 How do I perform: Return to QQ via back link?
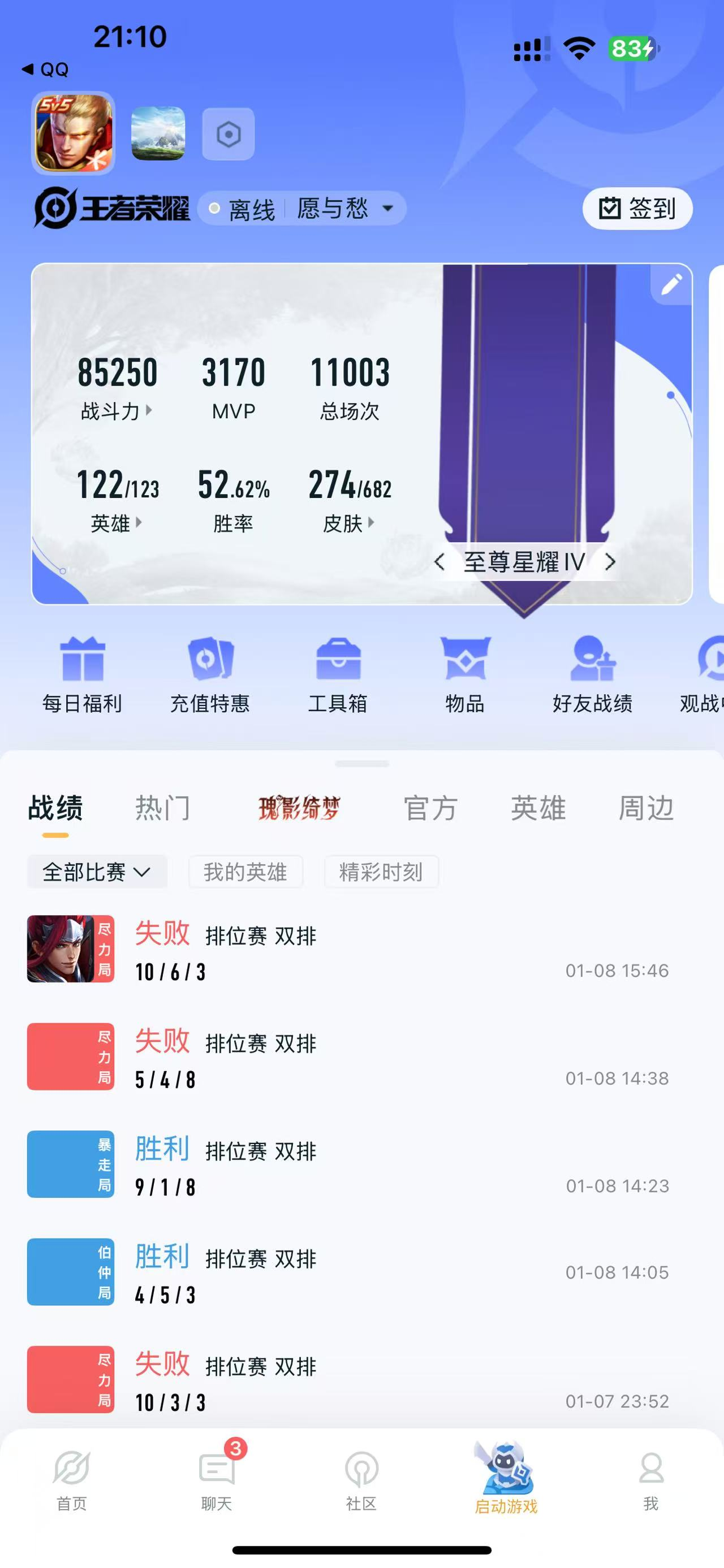(x=45, y=70)
